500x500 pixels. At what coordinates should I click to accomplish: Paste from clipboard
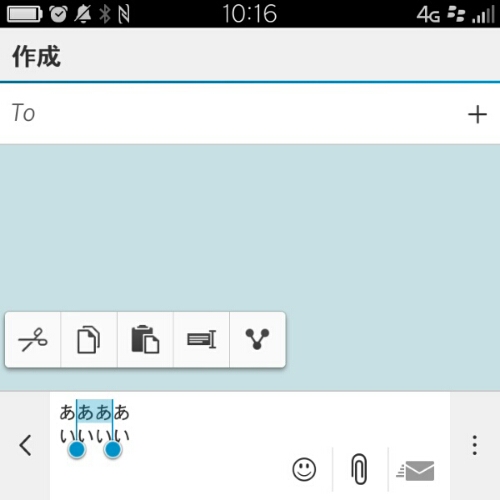click(x=145, y=340)
